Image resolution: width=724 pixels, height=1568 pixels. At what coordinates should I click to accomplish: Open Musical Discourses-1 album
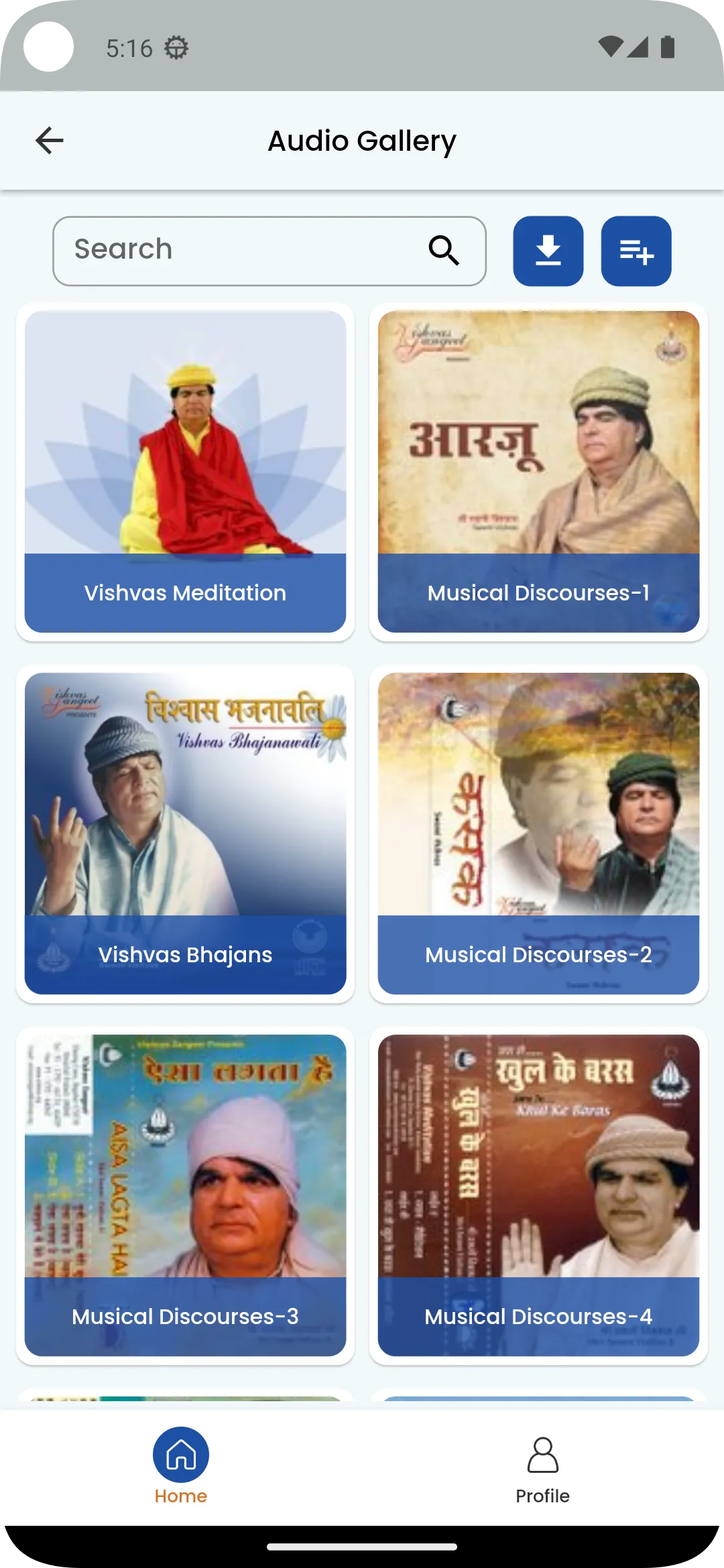pos(538,472)
